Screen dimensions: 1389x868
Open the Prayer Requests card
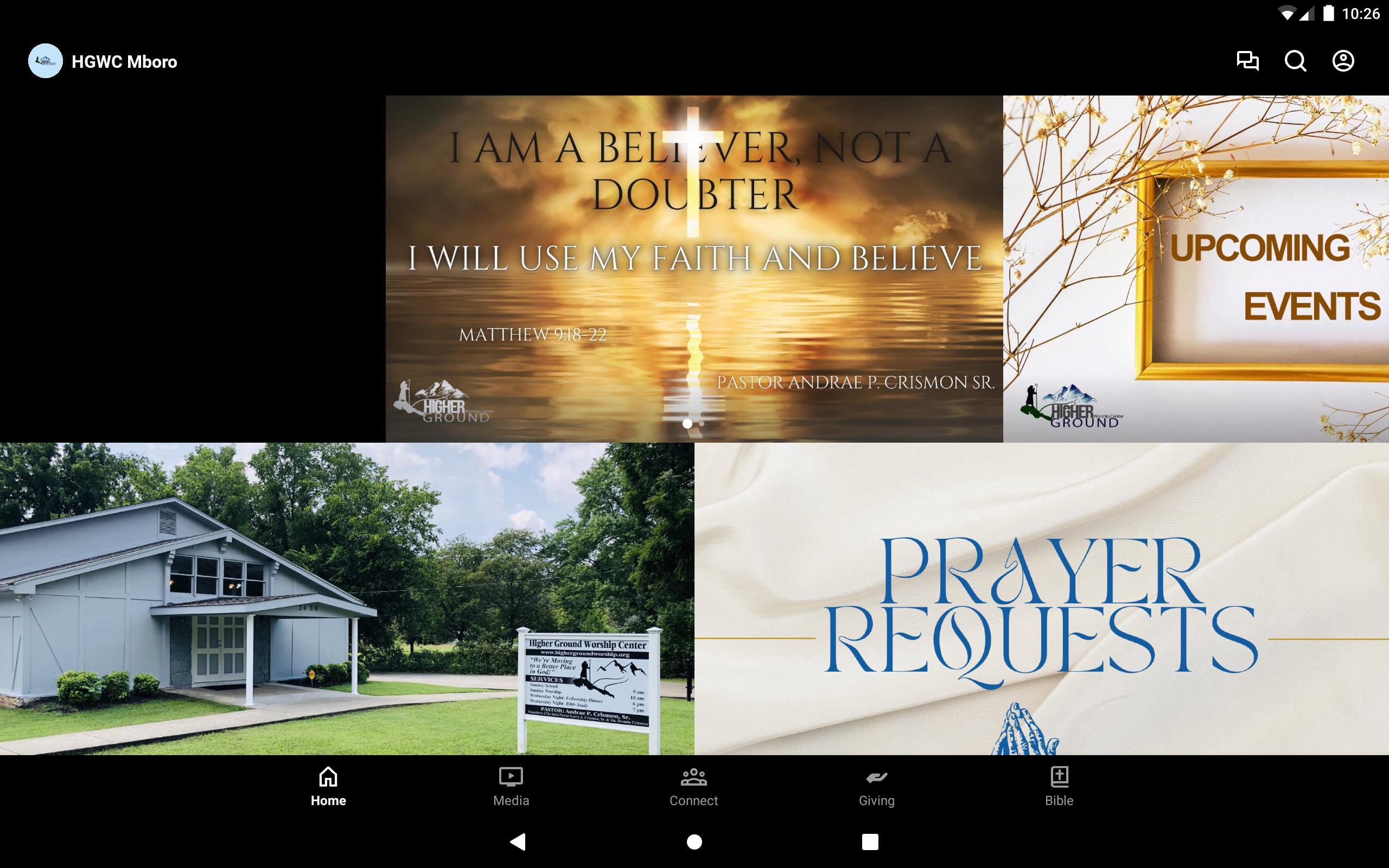point(1041,598)
